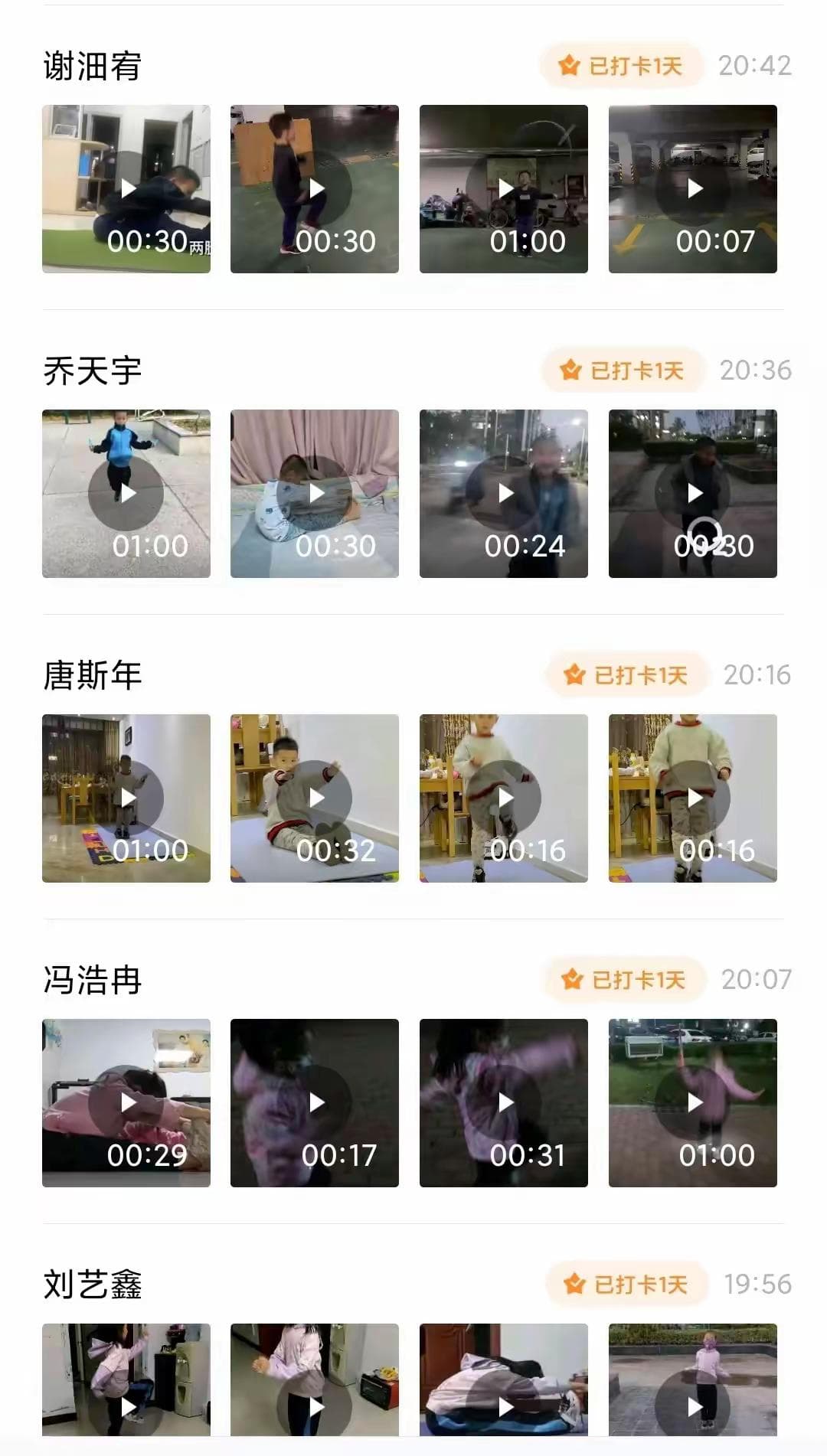Play 唐斯年's 01:00 video

tap(126, 798)
